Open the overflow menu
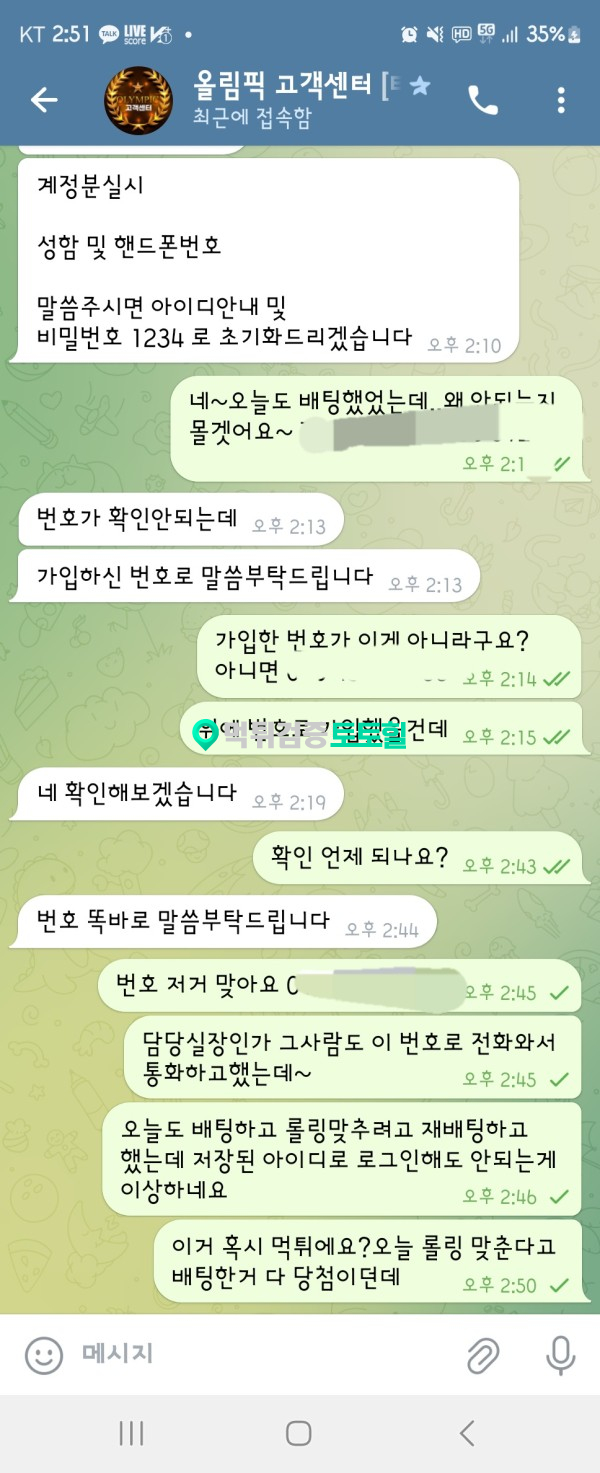This screenshot has height=1473, width=600. coord(560,99)
